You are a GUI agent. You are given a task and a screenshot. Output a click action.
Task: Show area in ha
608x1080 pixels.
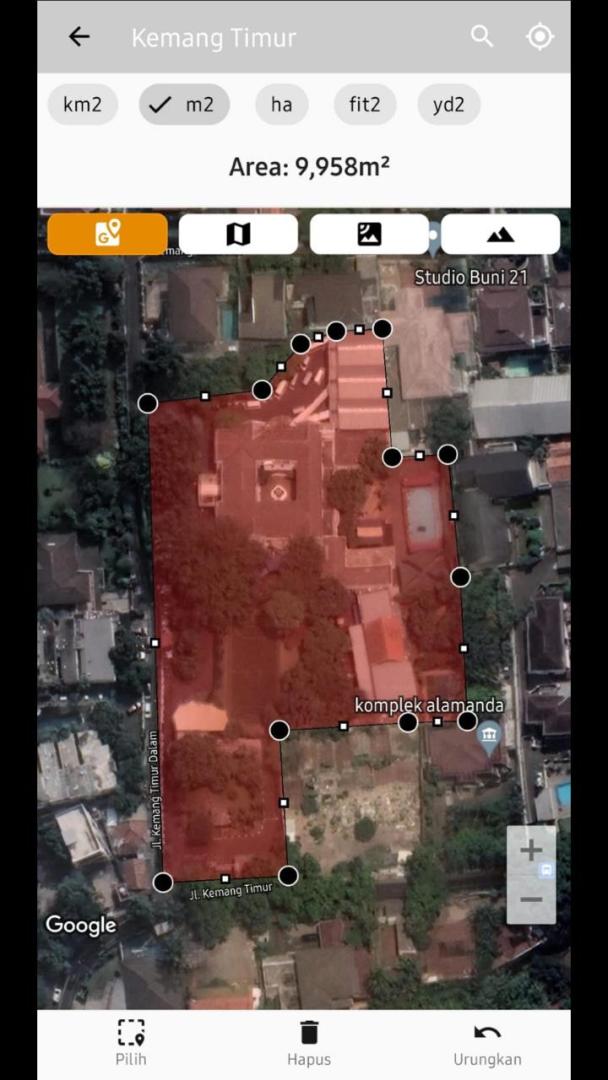tap(281, 105)
